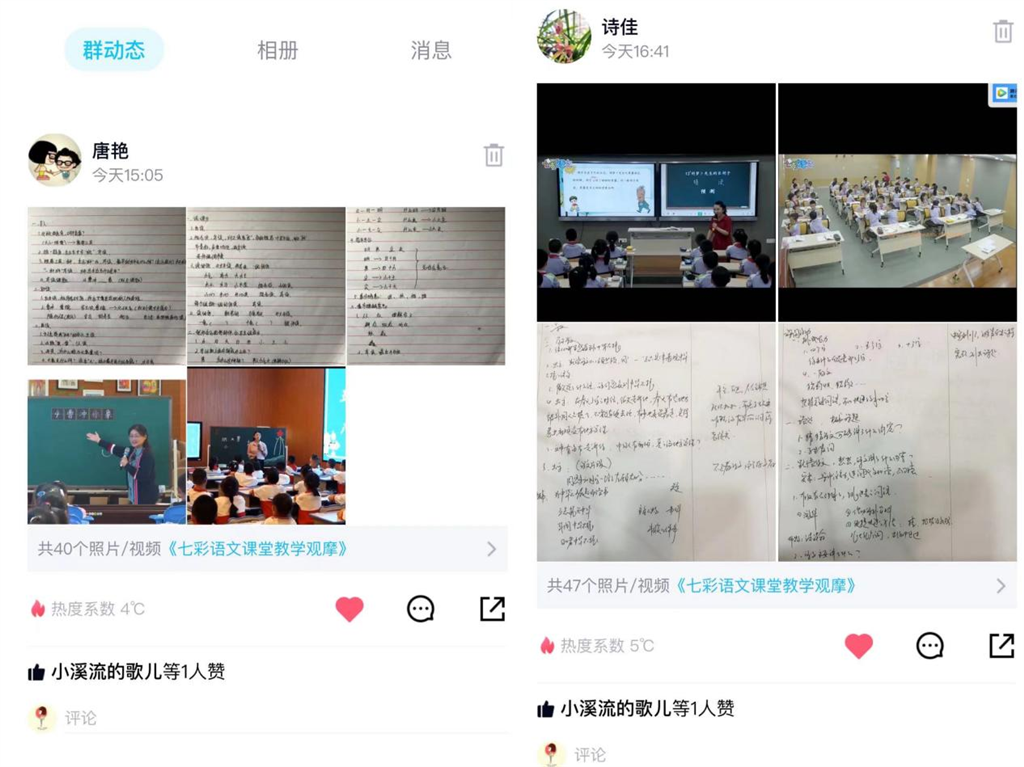The height and width of the screenshot is (767, 1024).
Task: Share 诗佳's post
Action: coord(1001,645)
